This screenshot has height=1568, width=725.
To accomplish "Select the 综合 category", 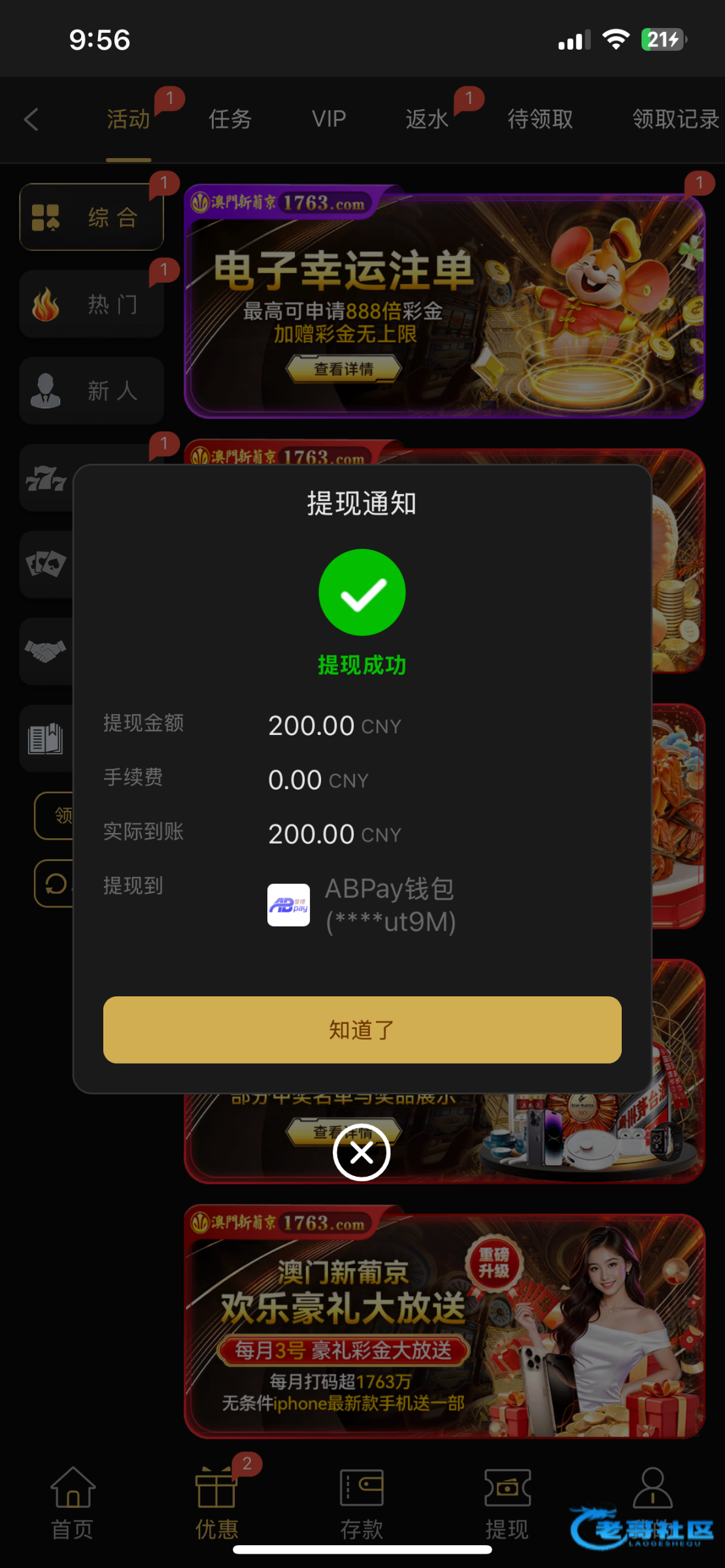I will coord(92,217).
